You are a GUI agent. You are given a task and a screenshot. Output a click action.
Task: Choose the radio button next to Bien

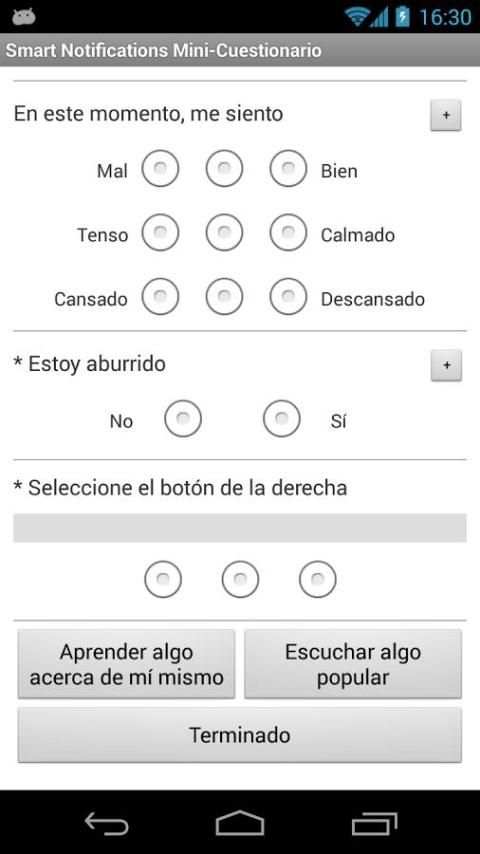coord(288,168)
